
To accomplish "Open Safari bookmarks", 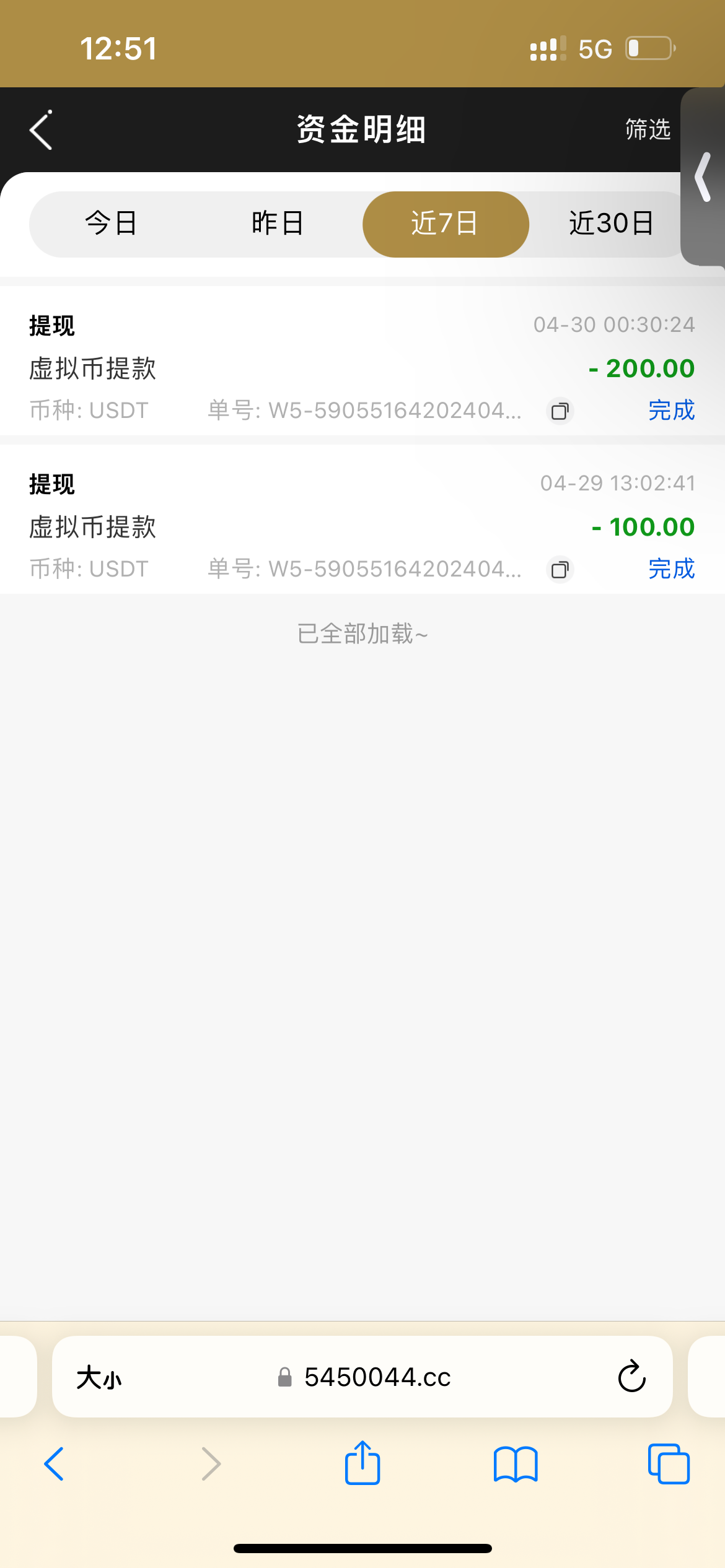I will tap(516, 1465).
